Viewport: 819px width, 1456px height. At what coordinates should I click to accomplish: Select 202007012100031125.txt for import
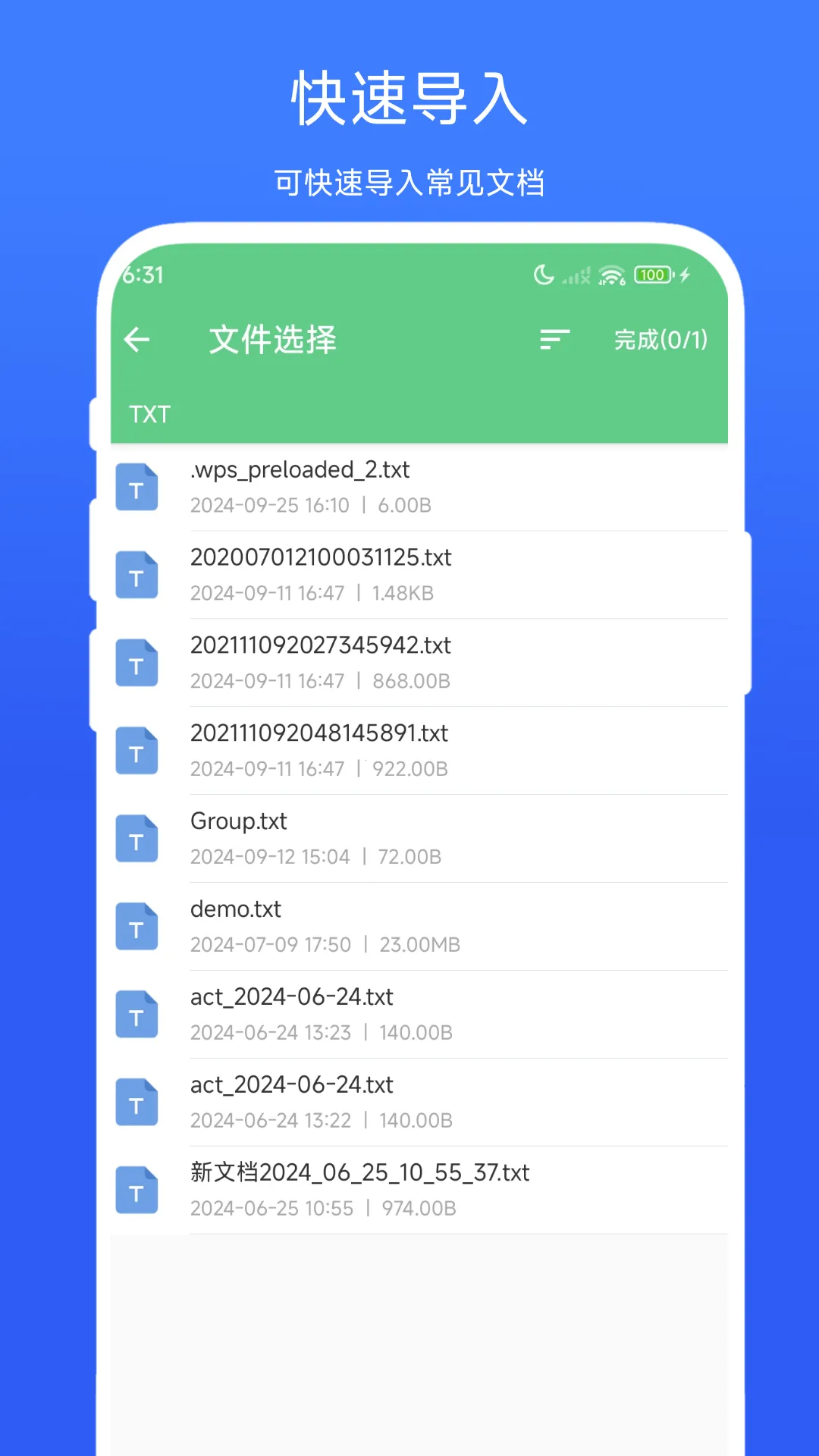pos(417,575)
